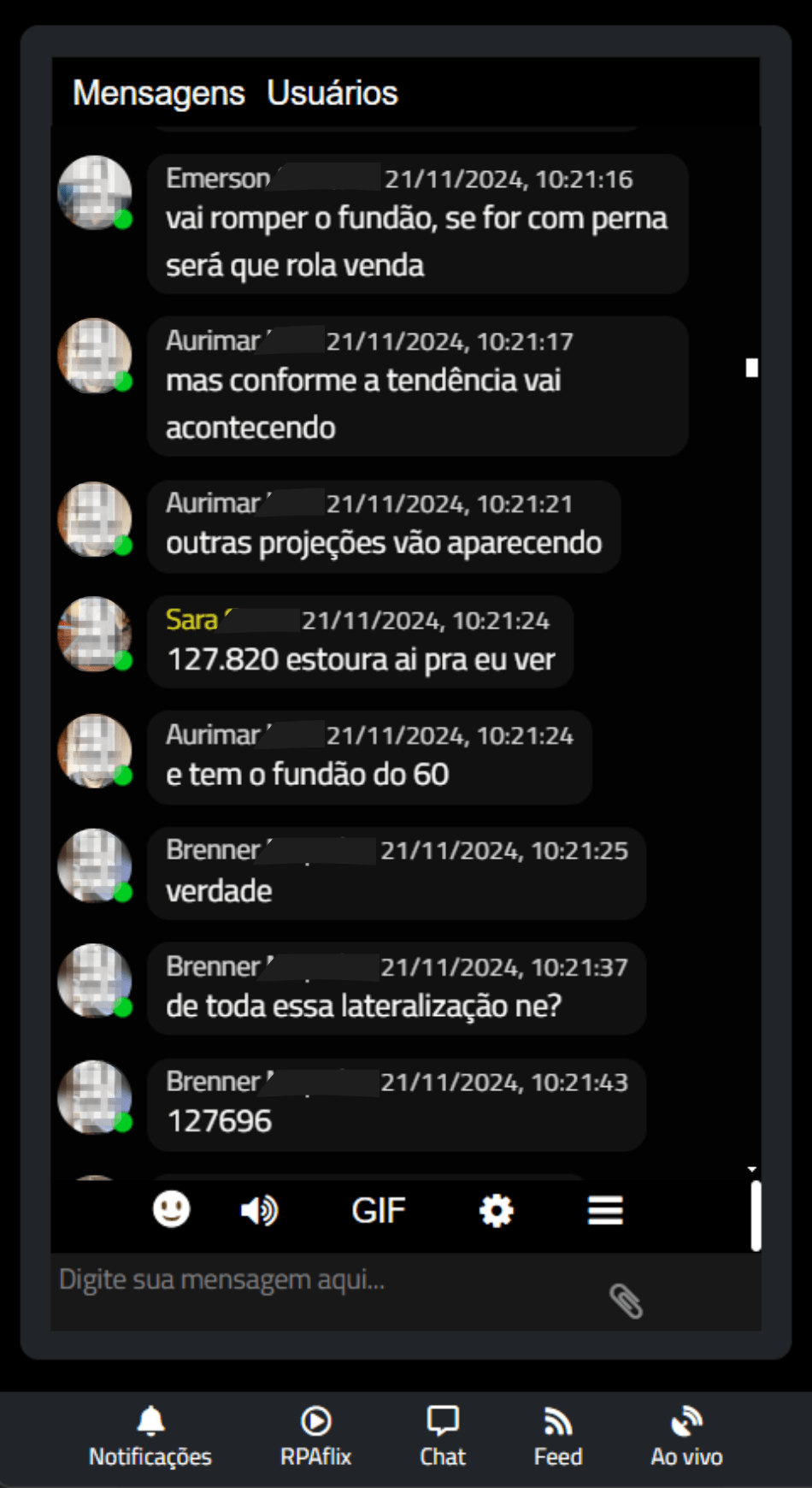Open the emoji picker

point(172,1210)
